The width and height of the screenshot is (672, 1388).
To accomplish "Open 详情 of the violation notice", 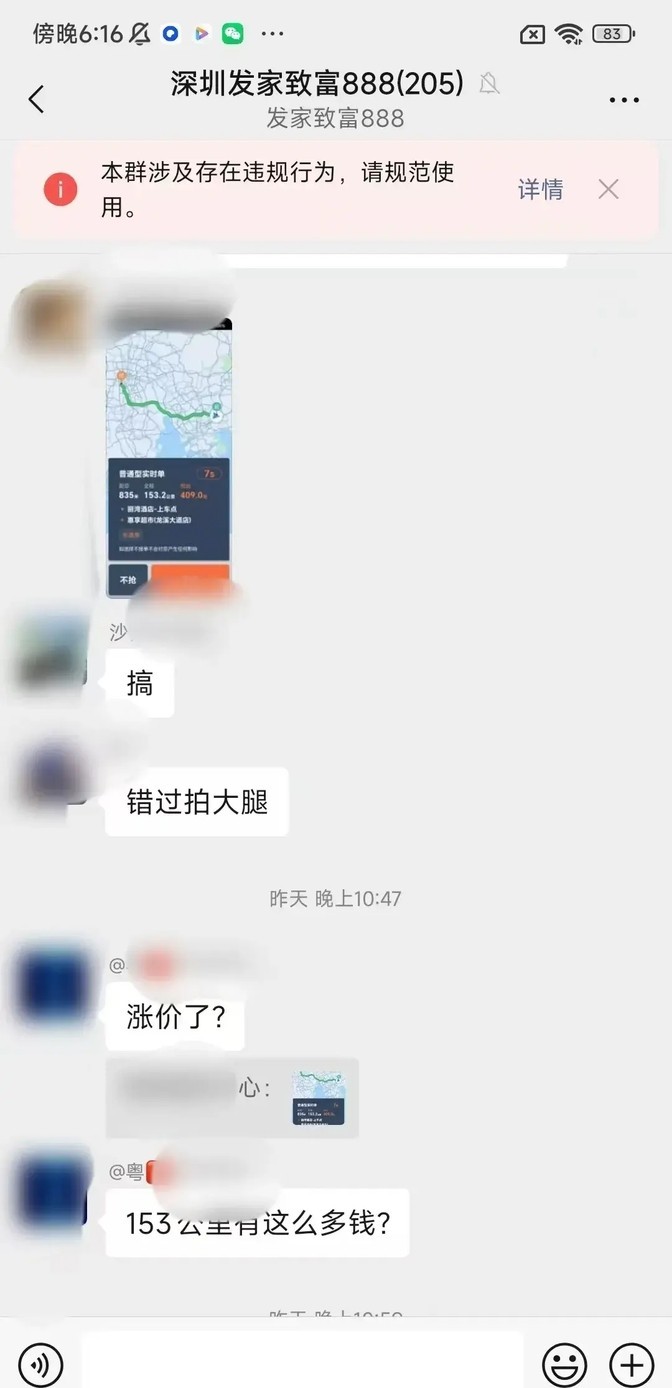I will pos(540,189).
